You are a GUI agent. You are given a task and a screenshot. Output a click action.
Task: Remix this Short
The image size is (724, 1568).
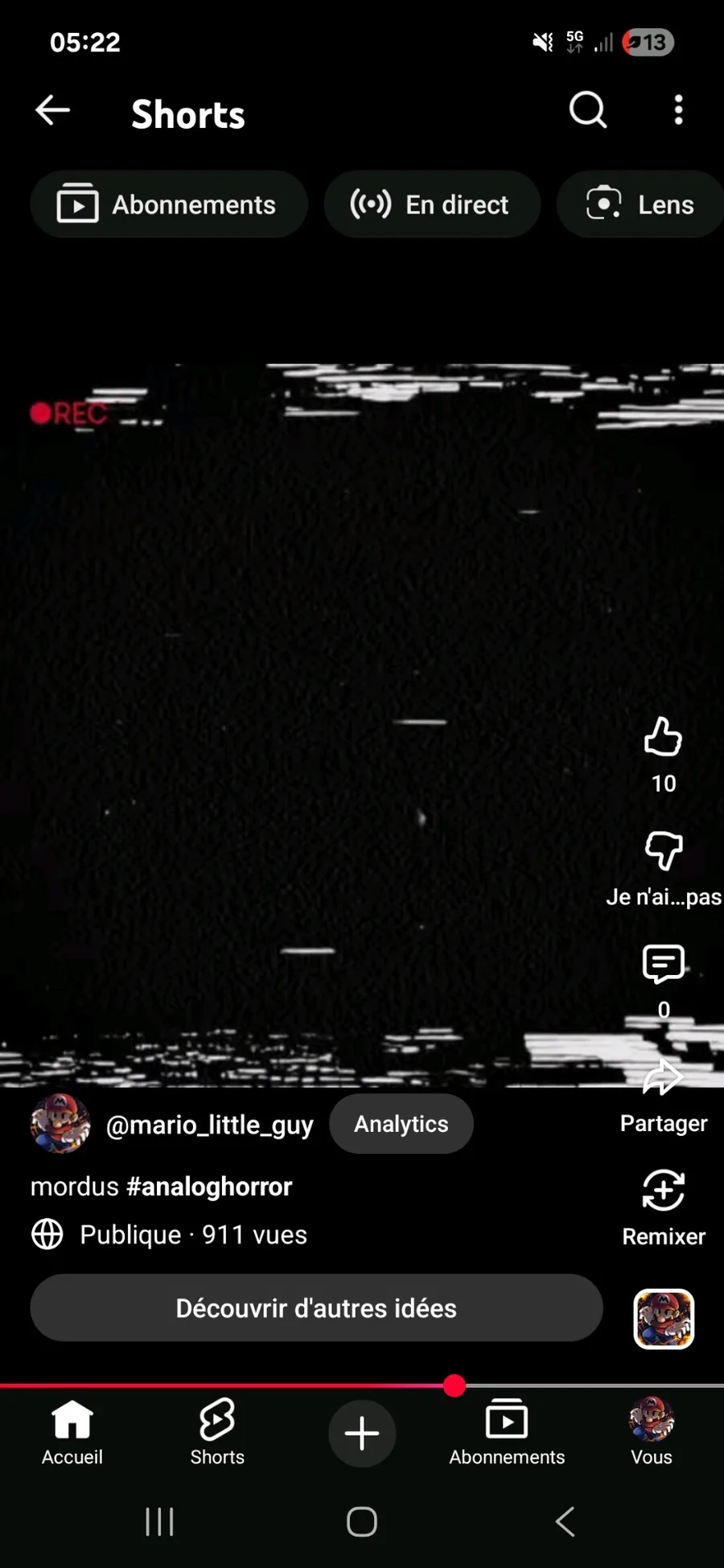pos(663,1191)
